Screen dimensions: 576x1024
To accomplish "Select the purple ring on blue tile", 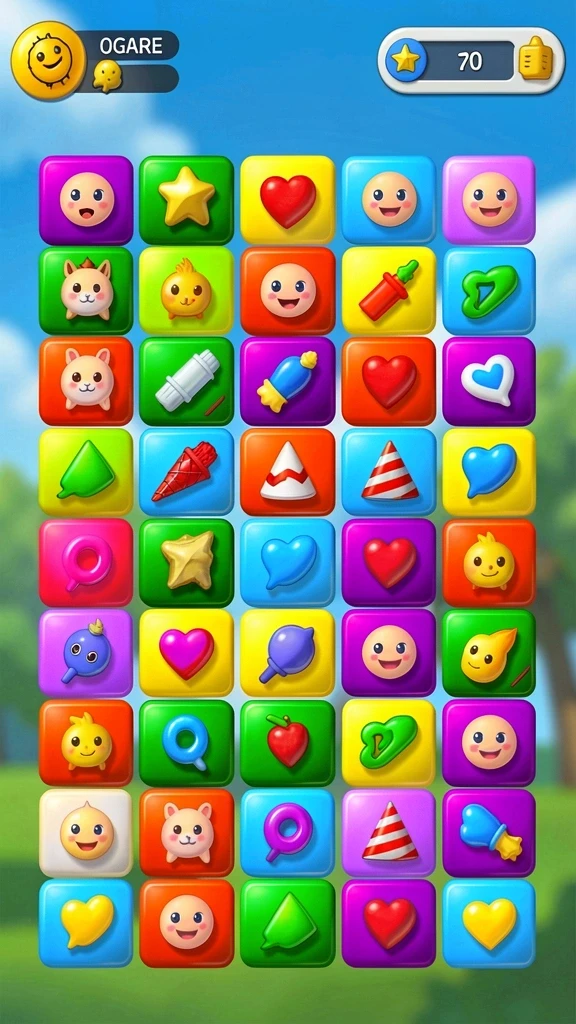I will pyautogui.click(x=287, y=833).
